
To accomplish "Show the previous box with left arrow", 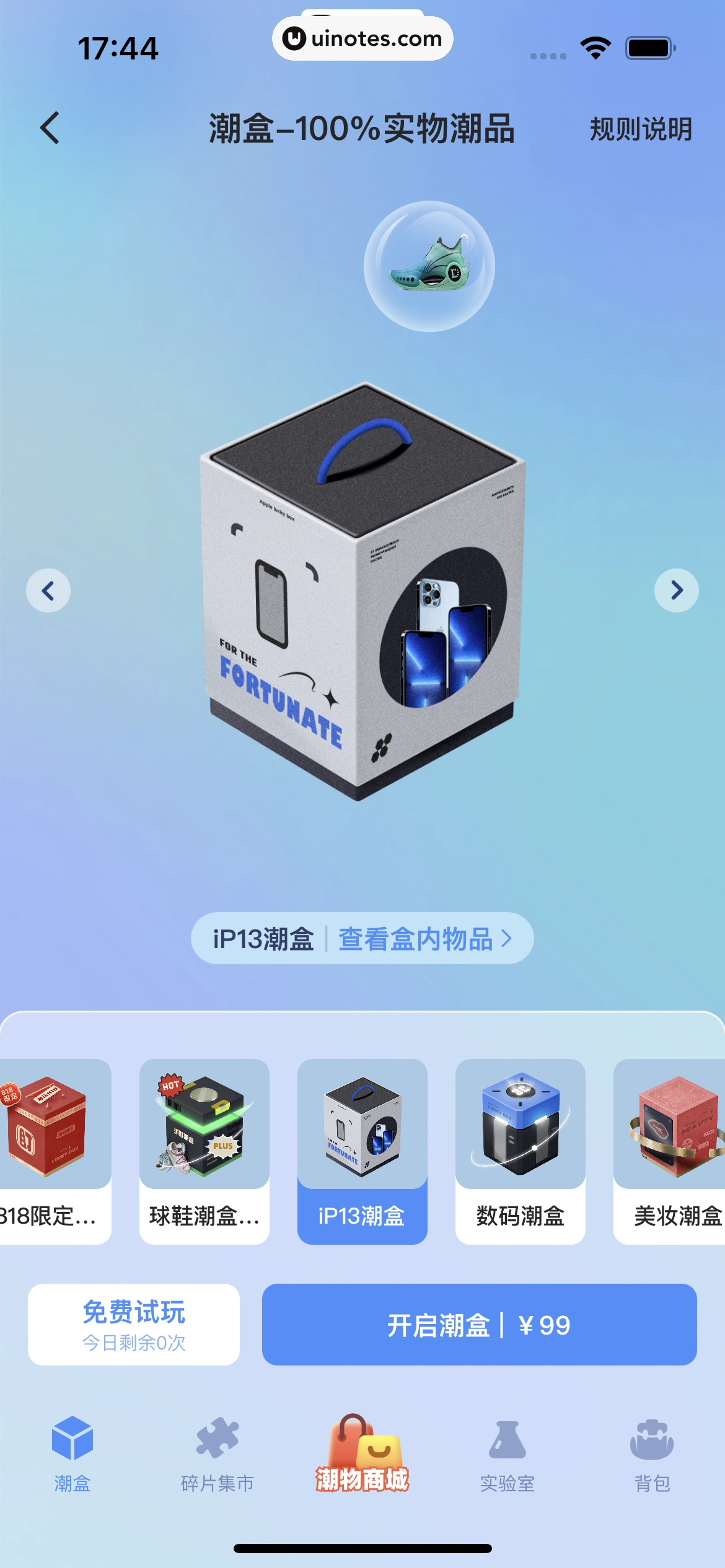I will click(x=48, y=590).
